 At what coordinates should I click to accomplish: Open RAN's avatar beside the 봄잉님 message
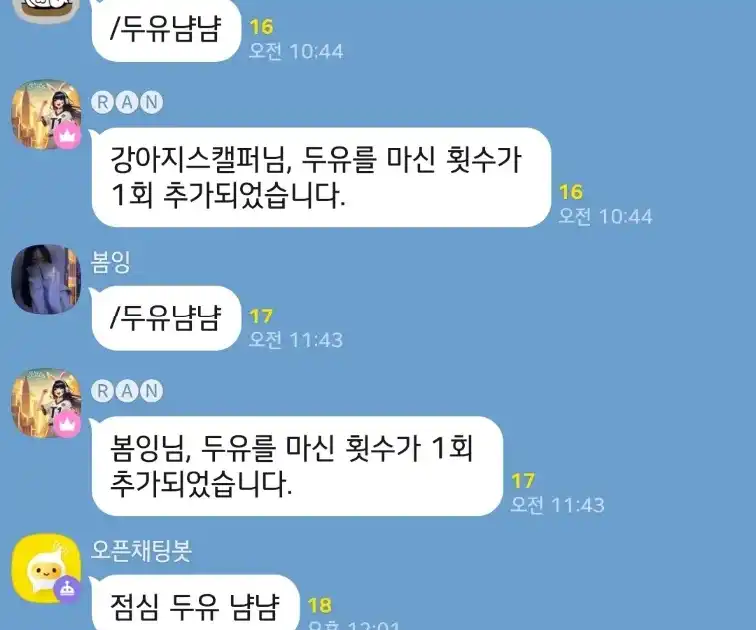46,405
